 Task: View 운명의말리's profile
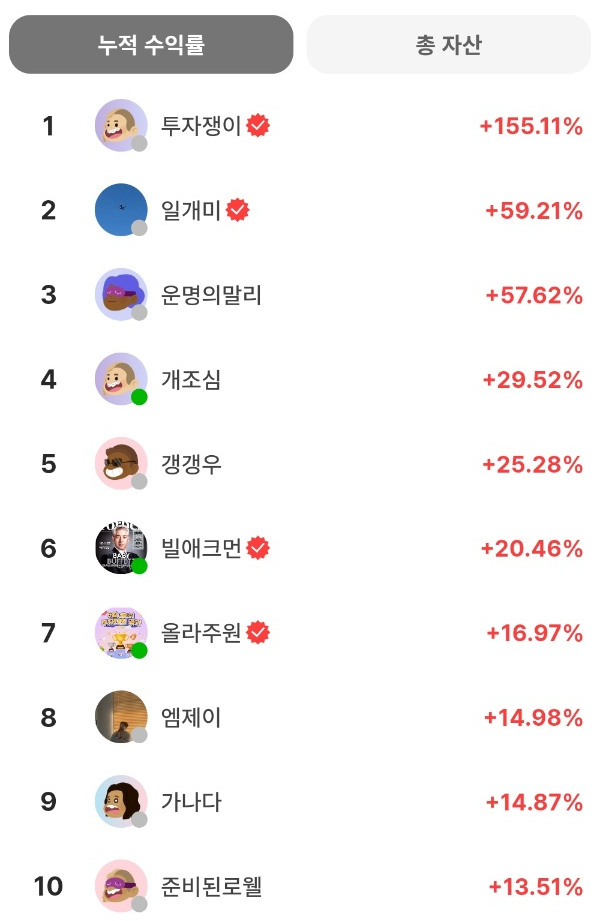[300, 295]
